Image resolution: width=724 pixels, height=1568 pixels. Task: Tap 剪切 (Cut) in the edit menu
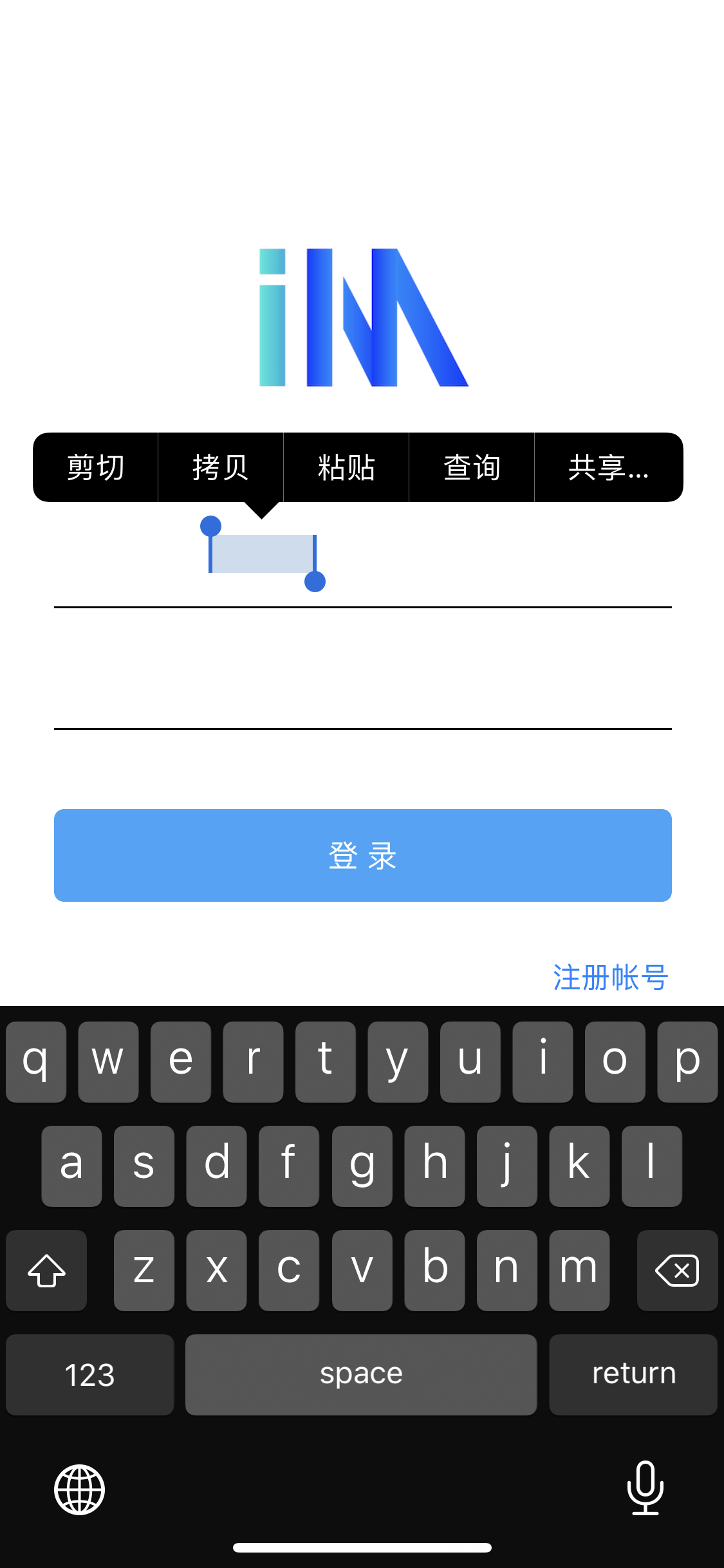click(95, 467)
